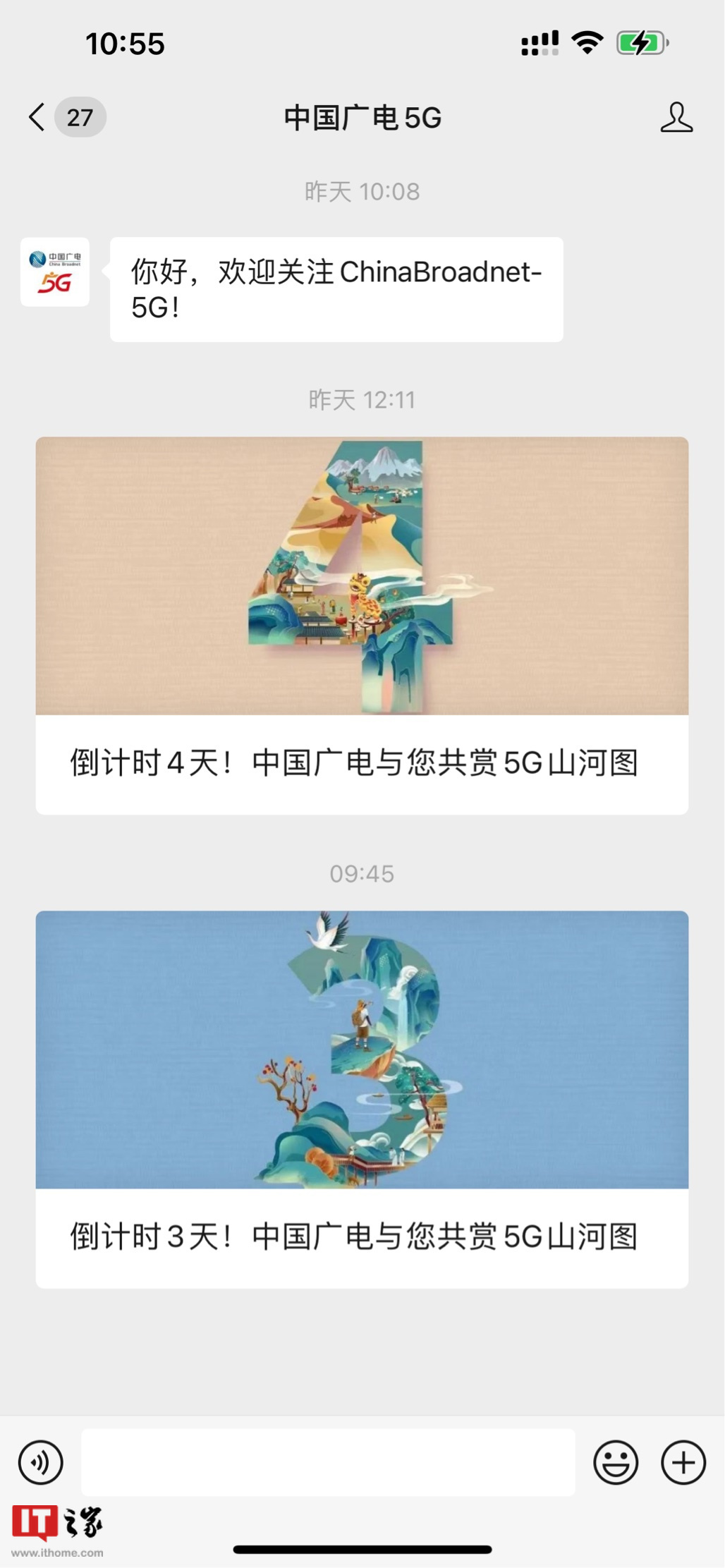The width and height of the screenshot is (725, 1568).
Task: Go back to the chat list
Action: [x=38, y=117]
